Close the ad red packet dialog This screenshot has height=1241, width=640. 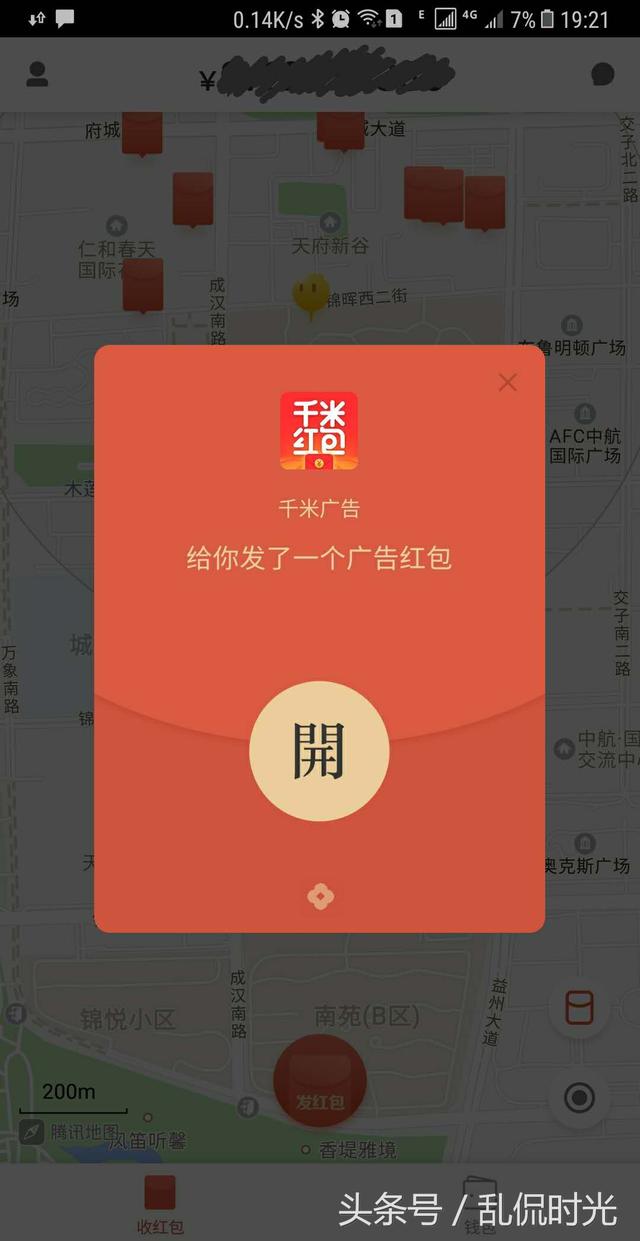508,382
